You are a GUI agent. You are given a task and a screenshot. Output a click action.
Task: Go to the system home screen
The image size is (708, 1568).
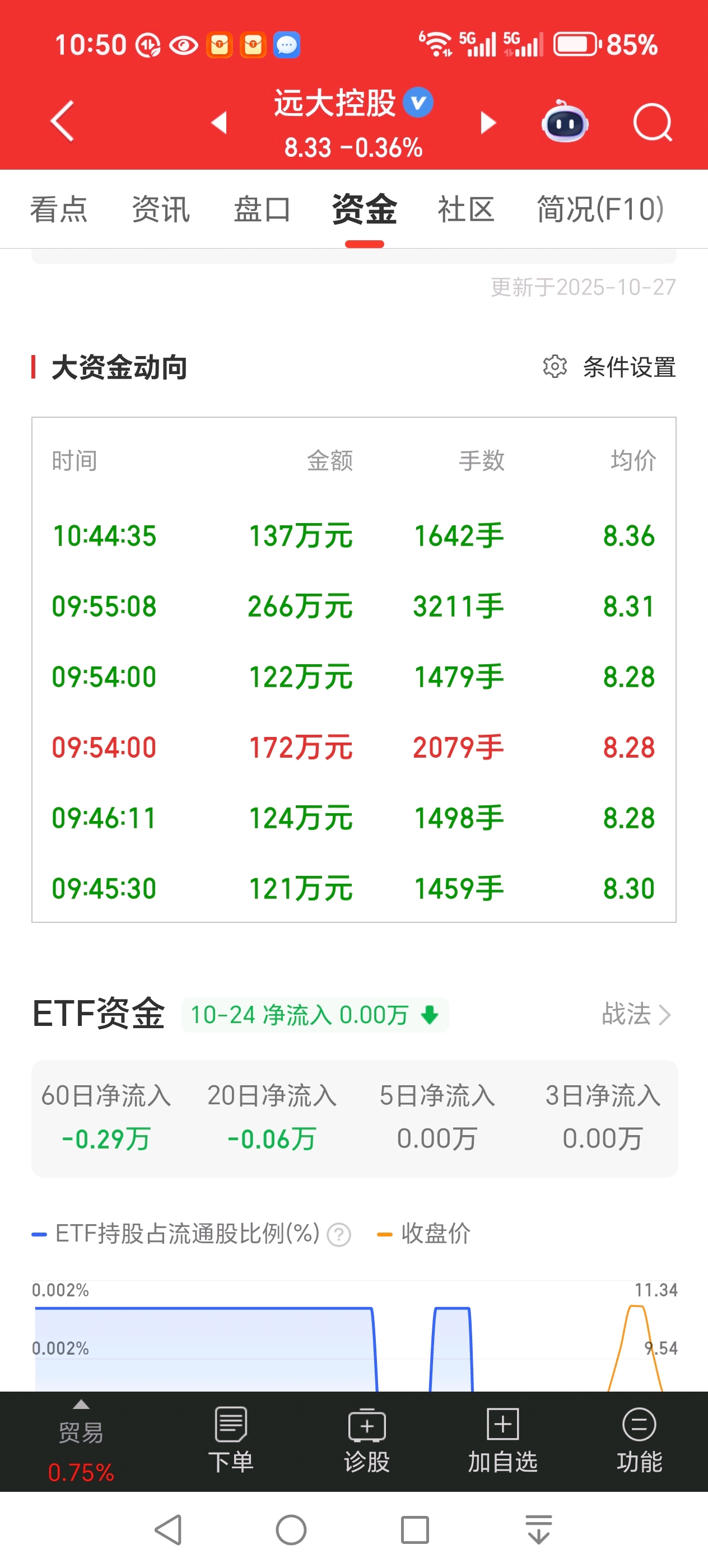[291, 1530]
